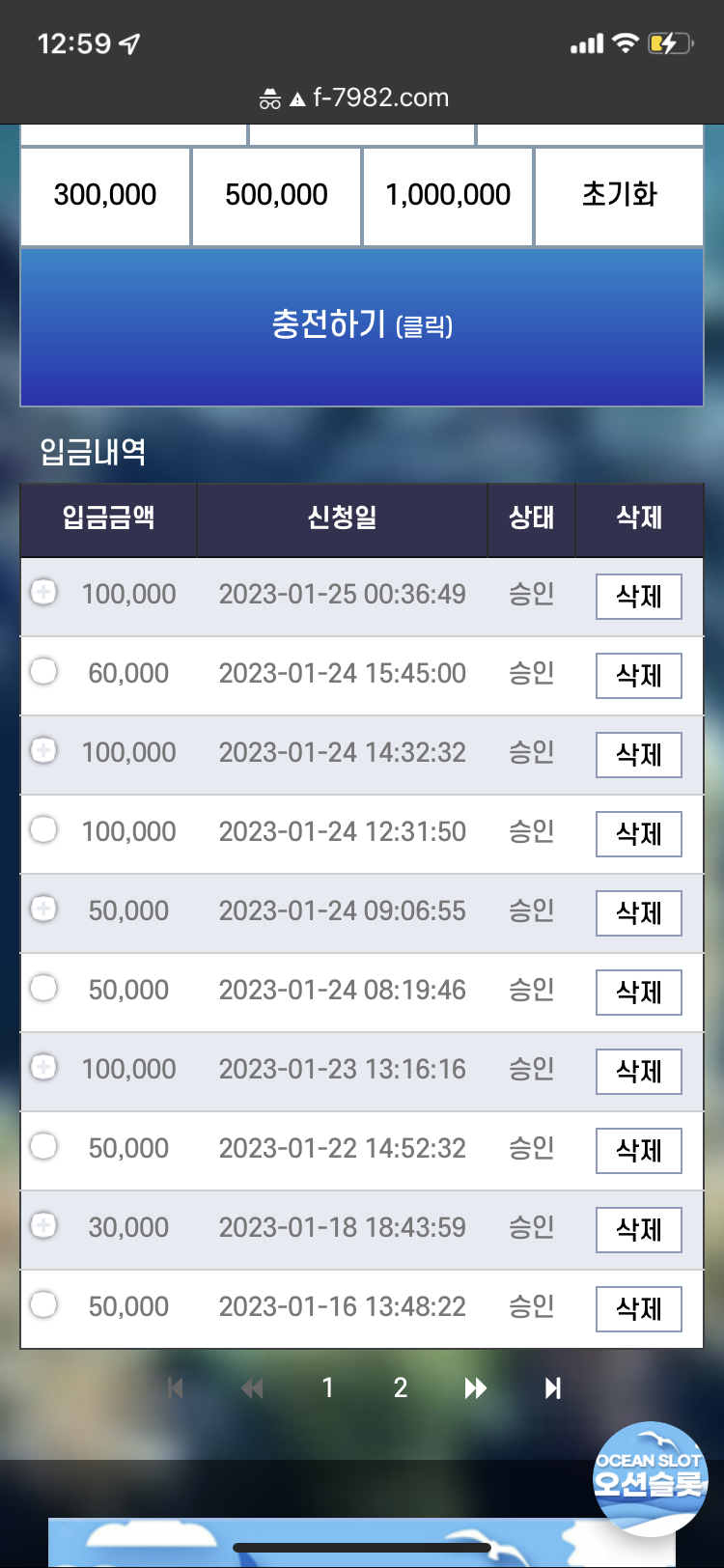Viewport: 724px width, 1568px height.
Task: Go to the next page double arrow
Action: point(475,1388)
